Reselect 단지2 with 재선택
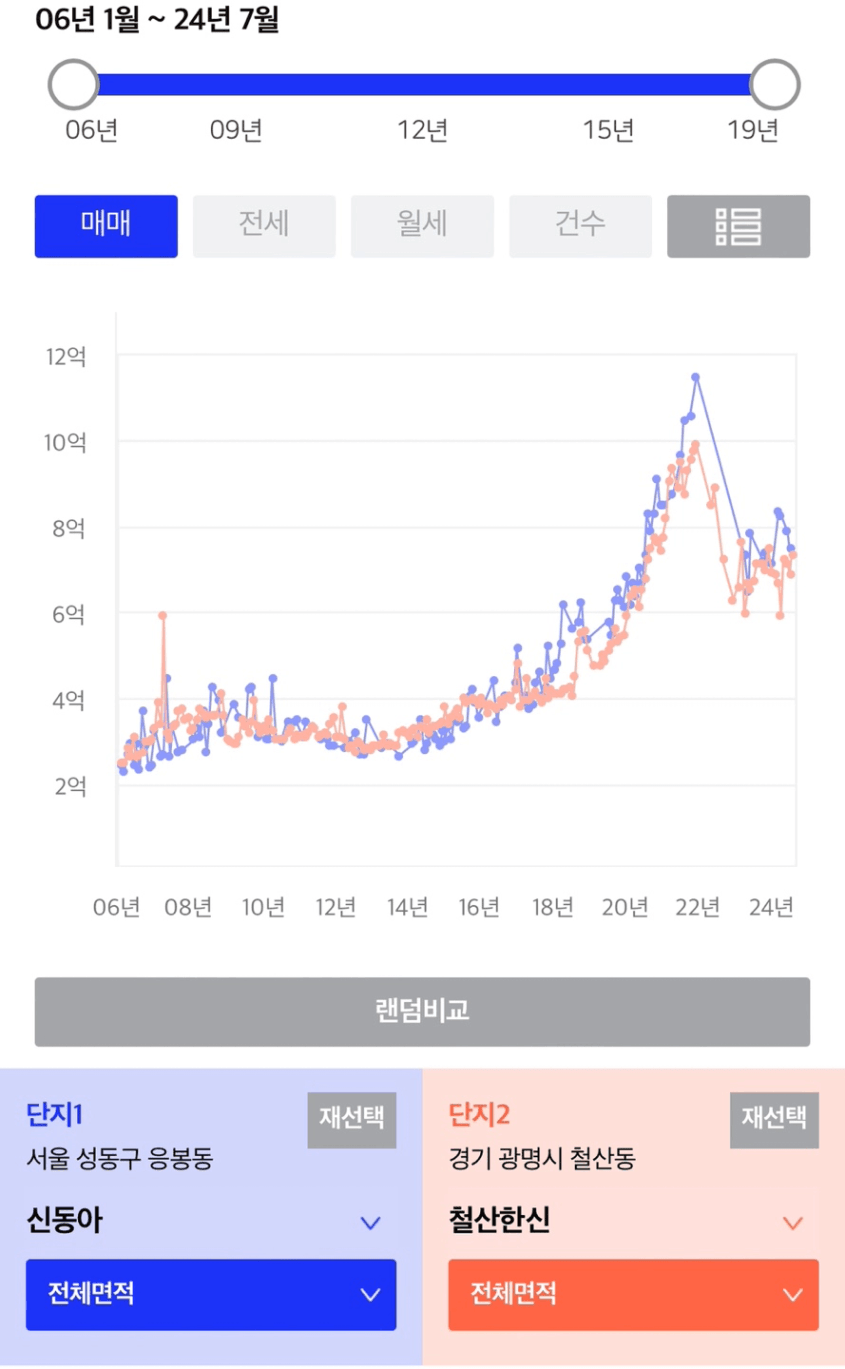 pyautogui.click(x=774, y=1120)
